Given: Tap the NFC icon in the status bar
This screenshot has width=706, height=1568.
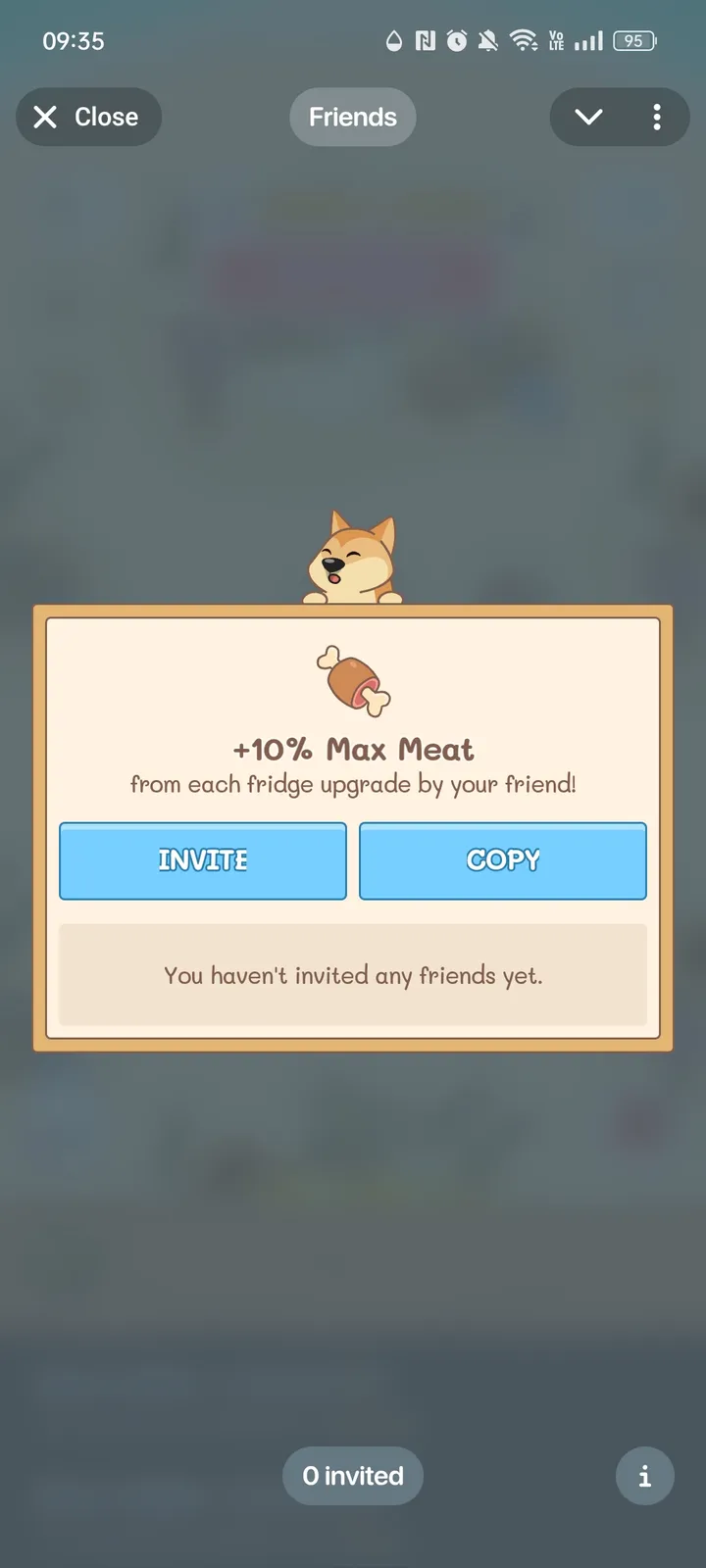Looking at the screenshot, I should click(x=426, y=40).
